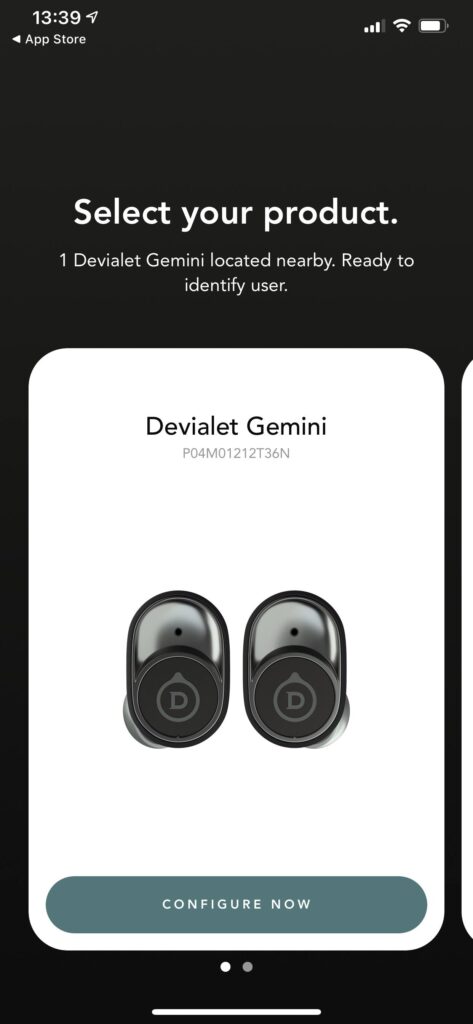Select the Devialet Gemini product card
The width and height of the screenshot is (473, 1024).
(x=236, y=649)
